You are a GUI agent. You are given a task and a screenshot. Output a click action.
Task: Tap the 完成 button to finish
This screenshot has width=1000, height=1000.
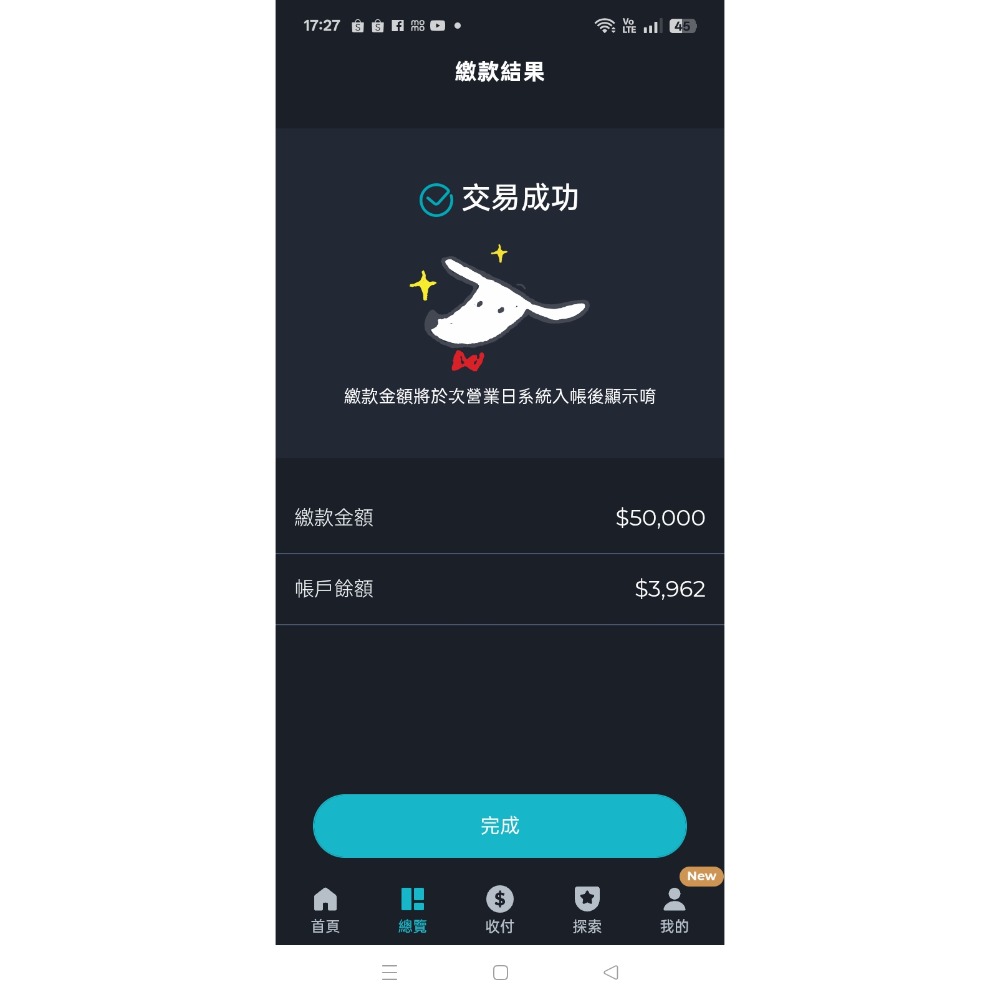point(499,825)
